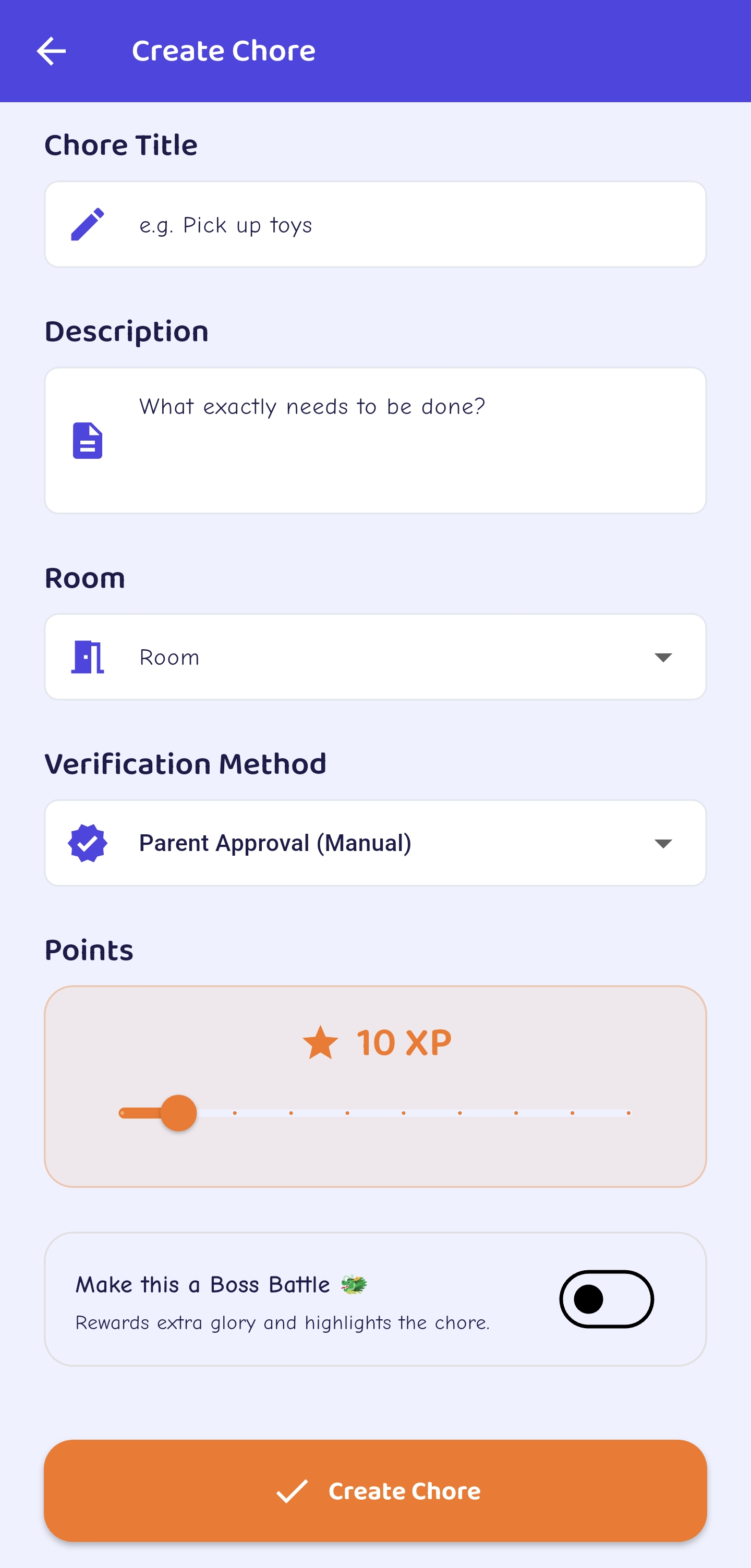The image size is (751, 1568).
Task: Tap the XP points slider handle
Action: tap(178, 1113)
